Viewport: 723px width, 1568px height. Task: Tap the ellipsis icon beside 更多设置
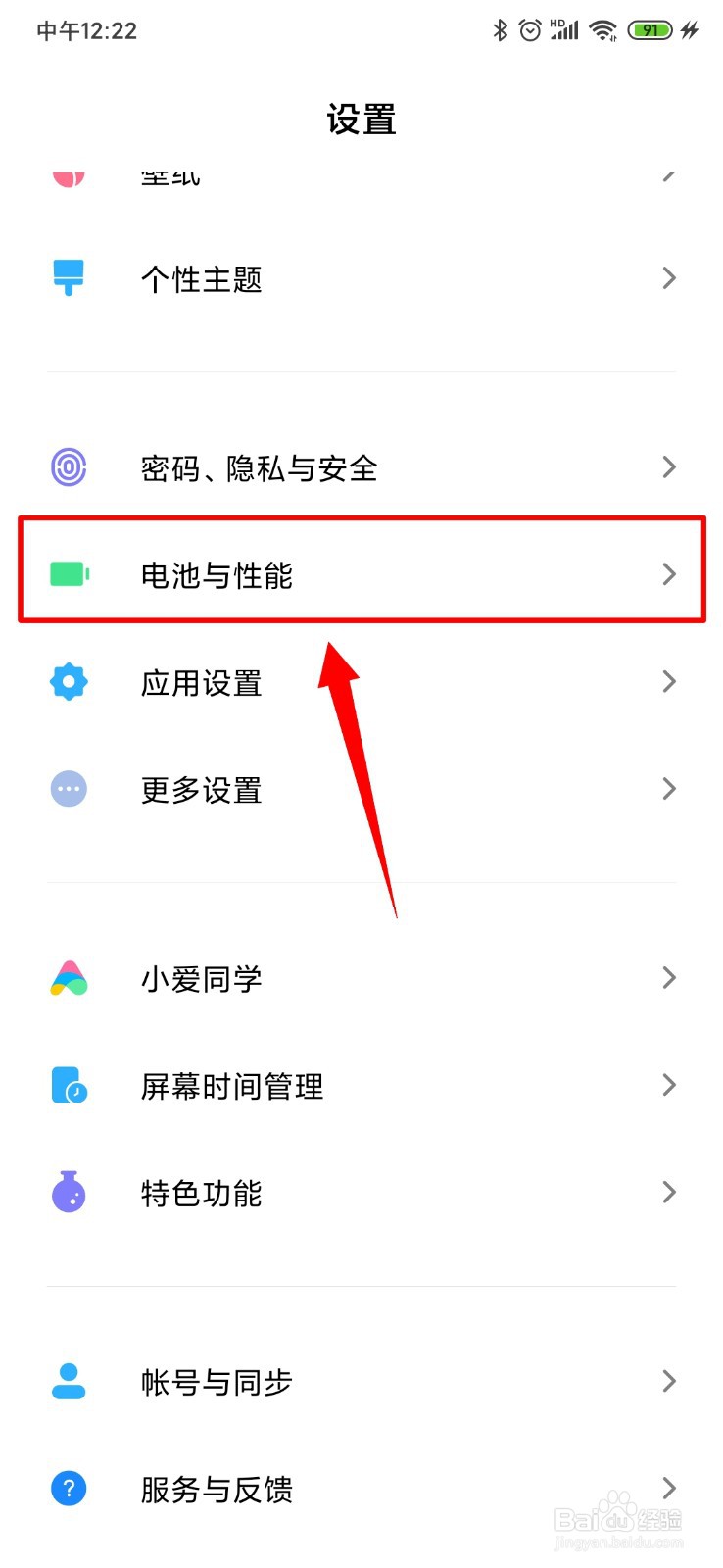point(68,789)
